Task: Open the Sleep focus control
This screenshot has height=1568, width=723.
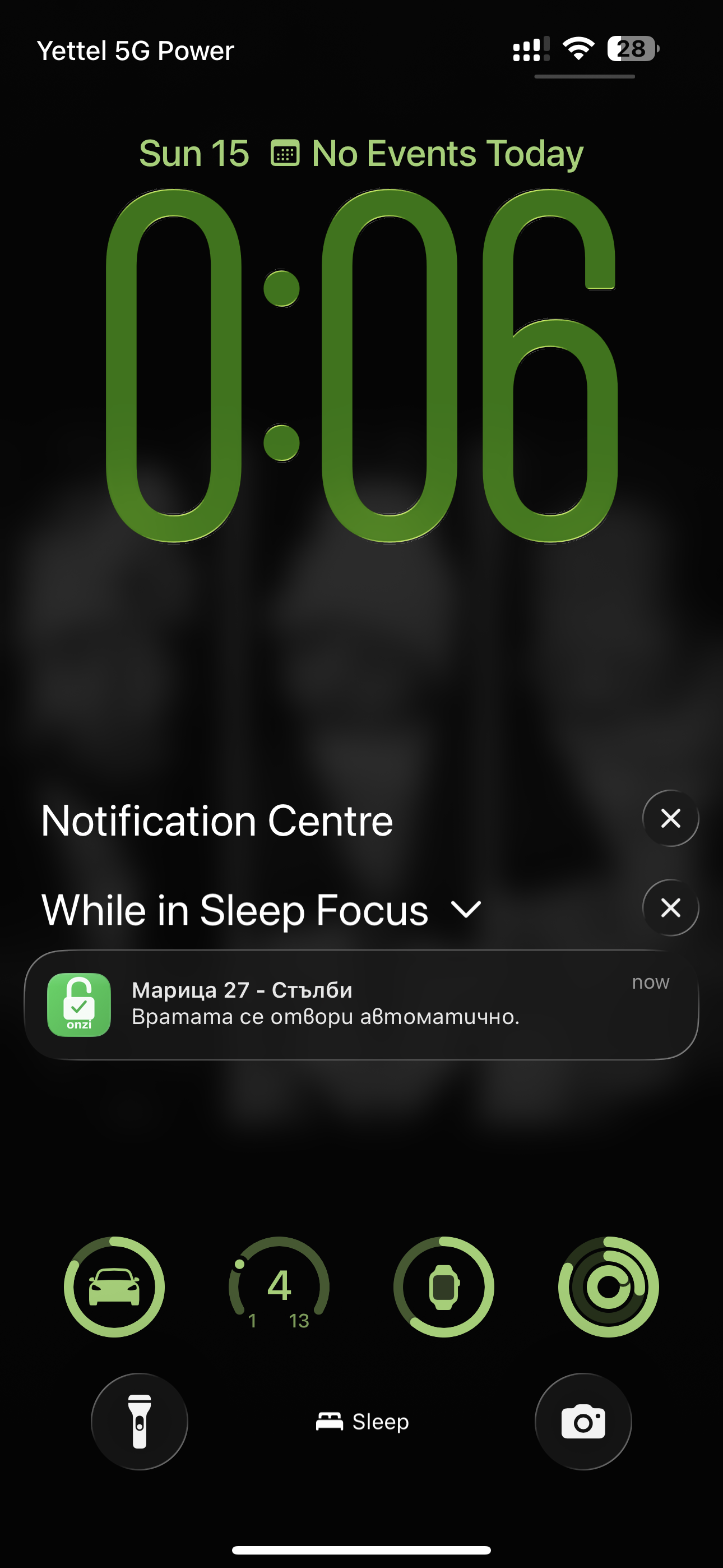Action: click(x=362, y=1421)
